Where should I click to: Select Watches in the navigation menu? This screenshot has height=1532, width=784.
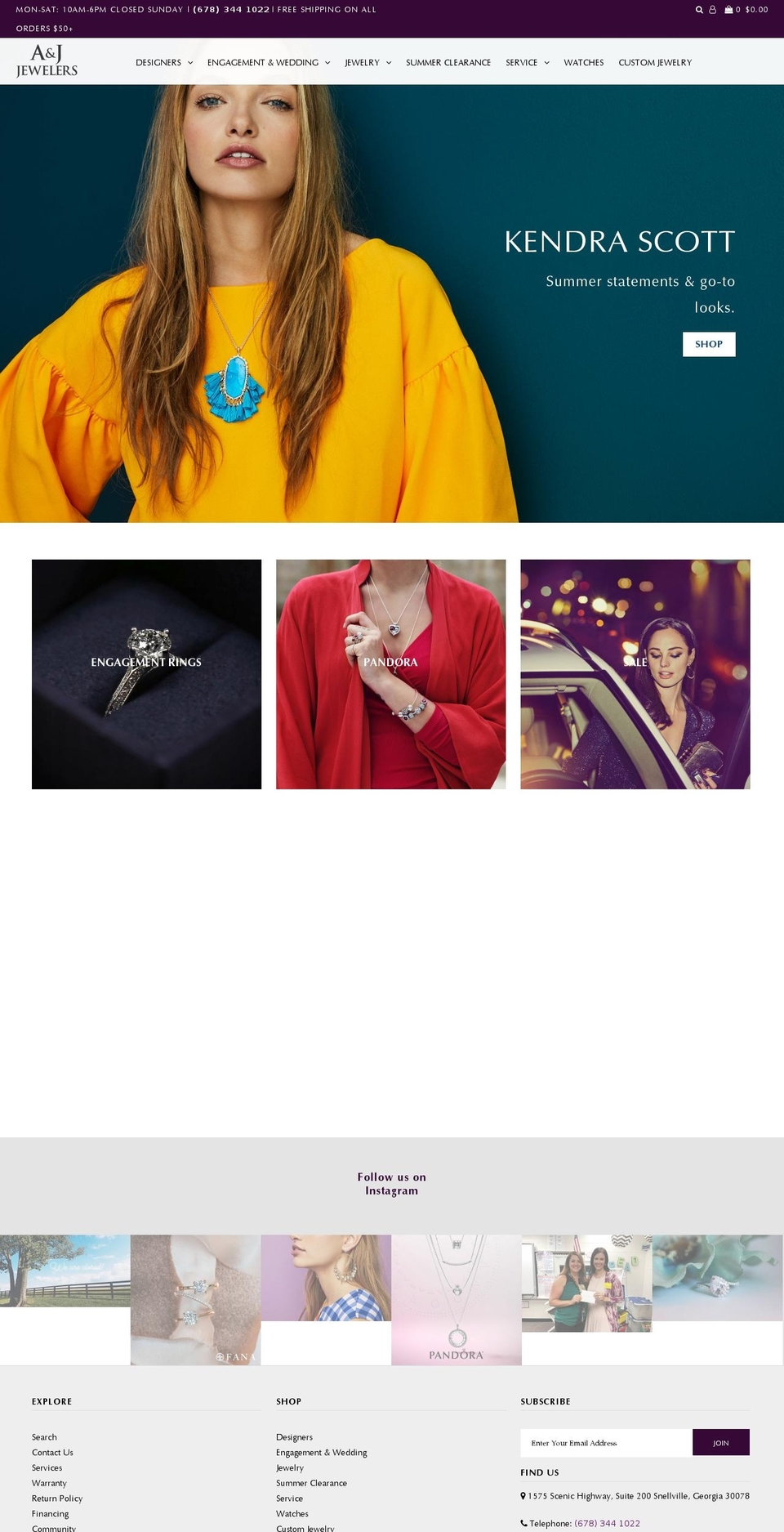point(584,62)
